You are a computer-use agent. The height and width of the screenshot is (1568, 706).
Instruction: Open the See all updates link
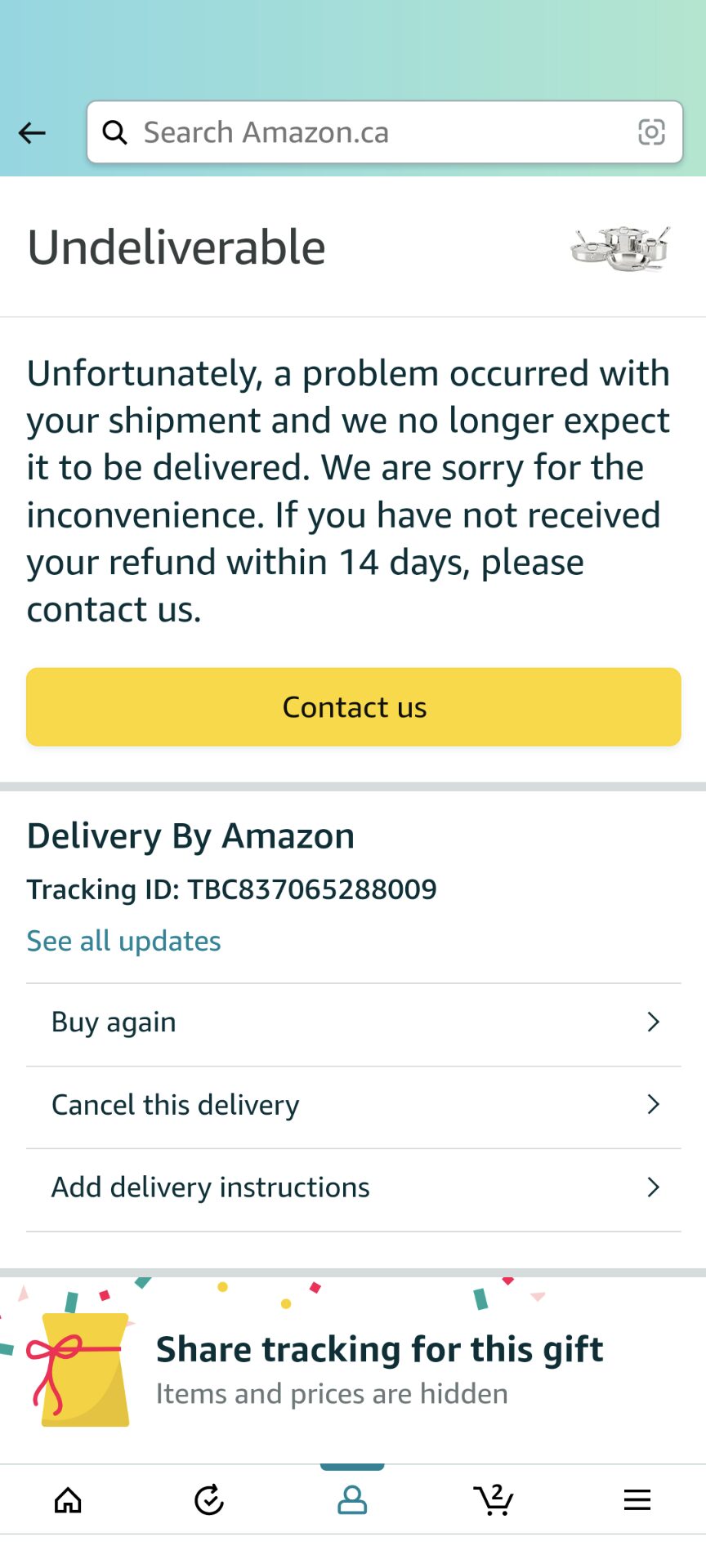point(124,941)
